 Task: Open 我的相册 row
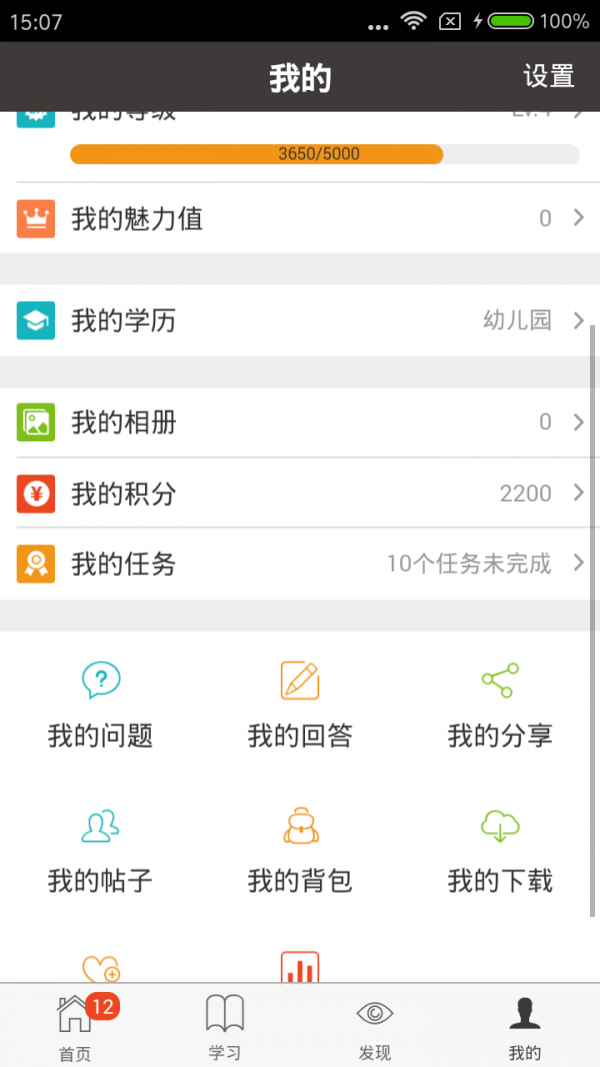click(x=300, y=423)
